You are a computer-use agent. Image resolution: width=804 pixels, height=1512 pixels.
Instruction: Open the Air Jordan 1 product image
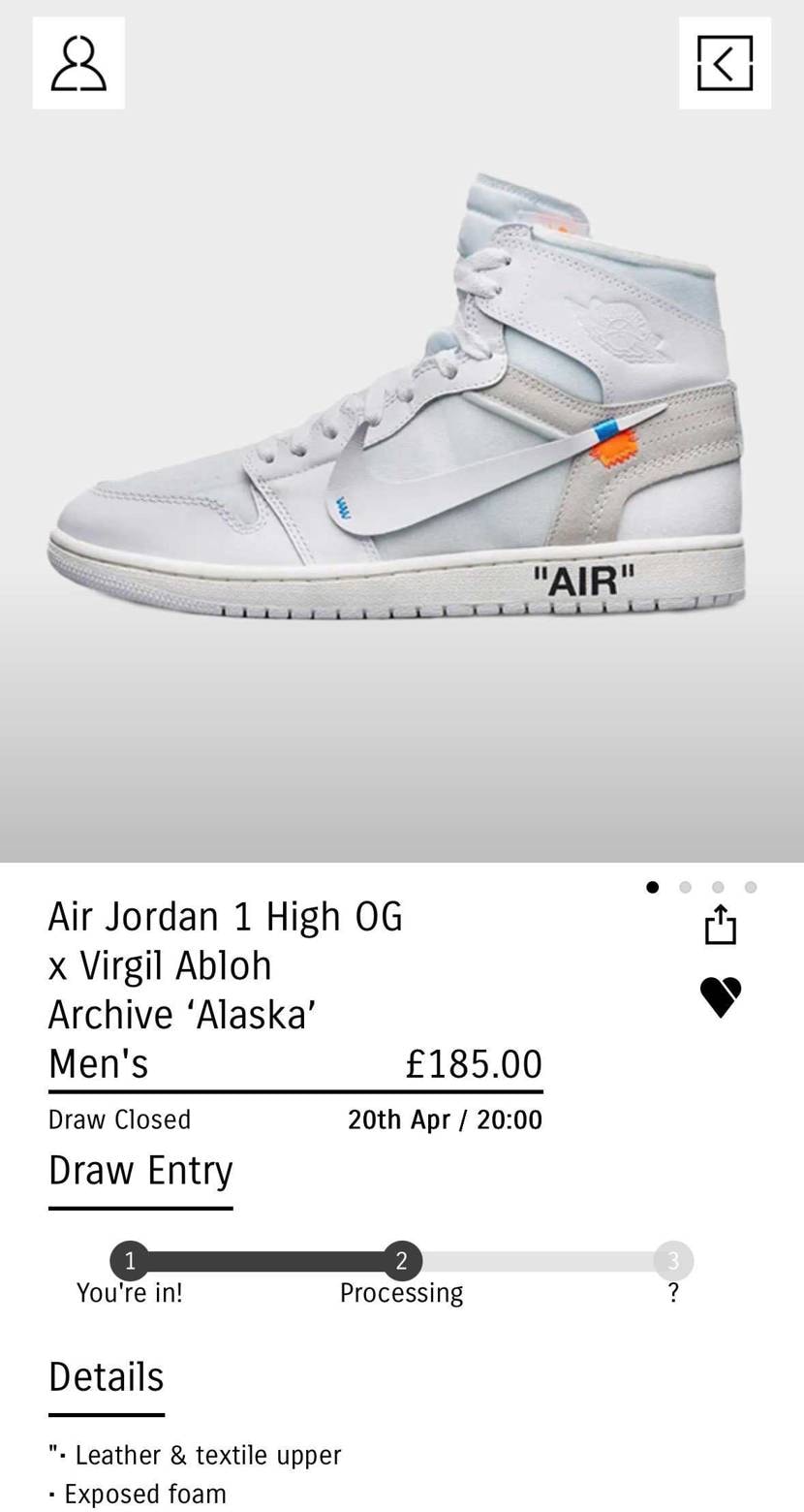(397, 397)
